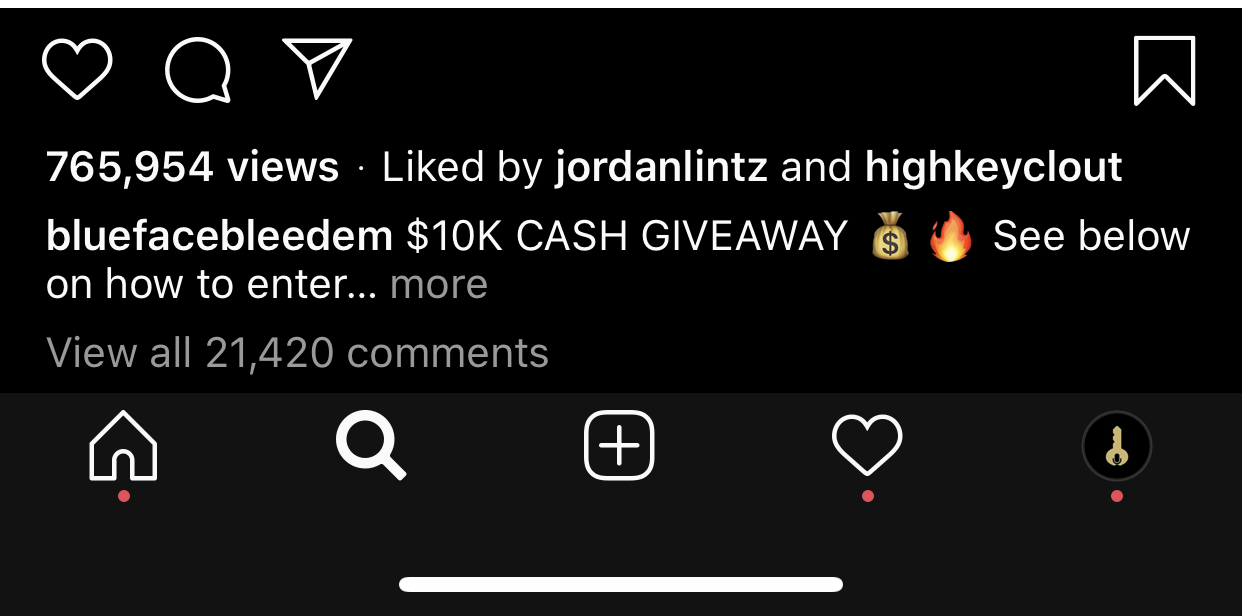Screen dimensions: 1242x616
Task: Create a new post with plus icon
Action: click(619, 445)
